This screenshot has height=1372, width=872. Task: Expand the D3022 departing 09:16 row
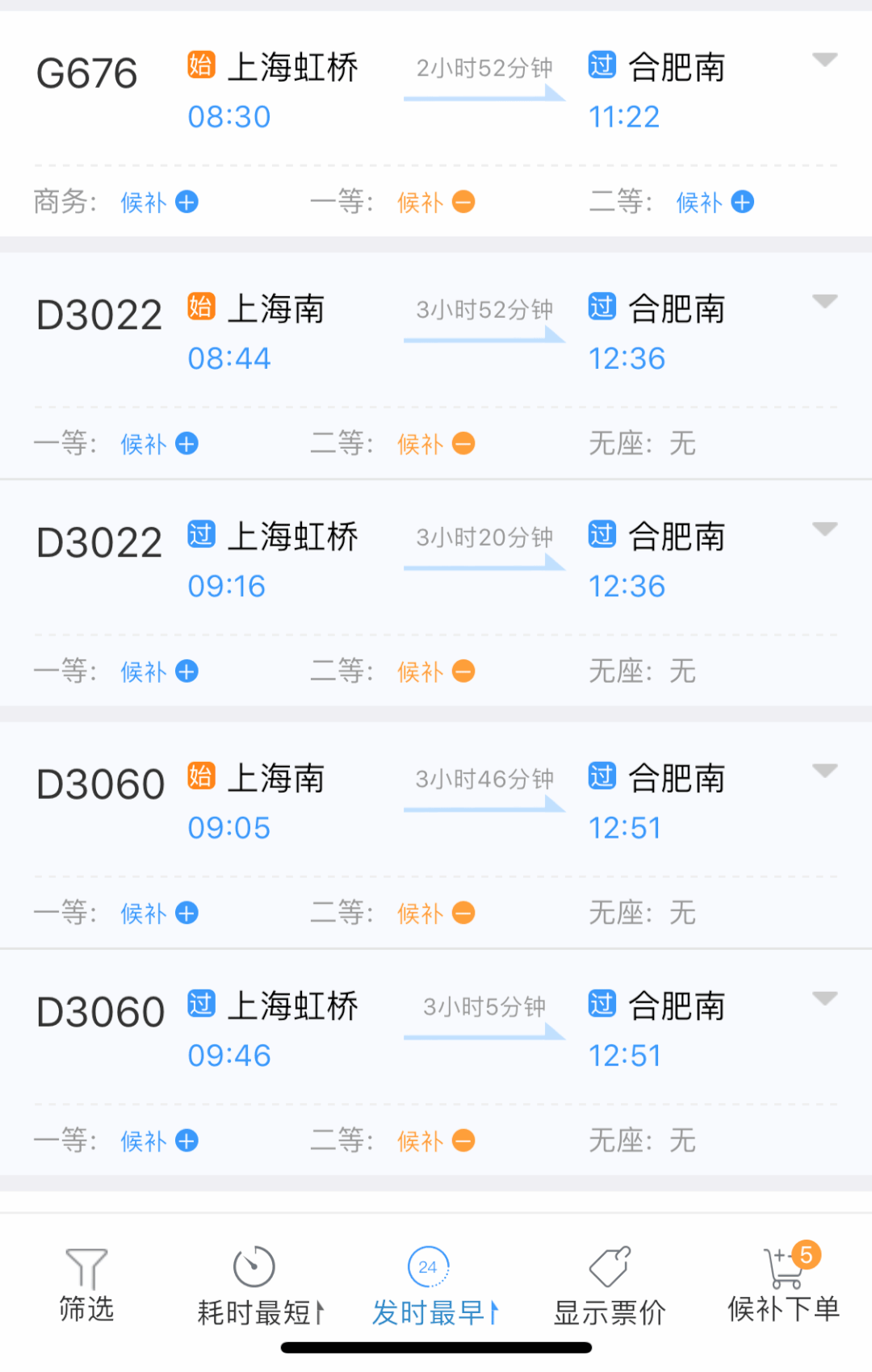click(825, 529)
